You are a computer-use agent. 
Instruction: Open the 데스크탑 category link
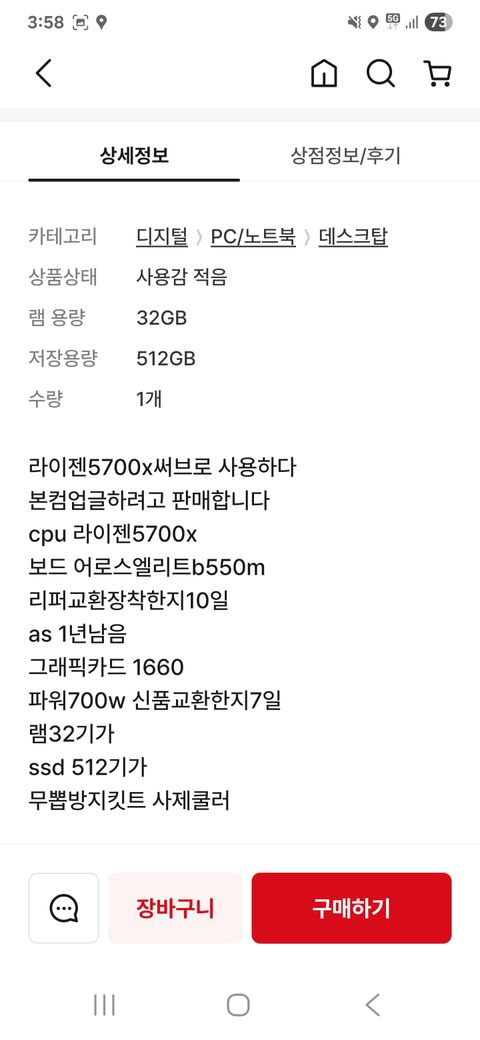coord(353,236)
